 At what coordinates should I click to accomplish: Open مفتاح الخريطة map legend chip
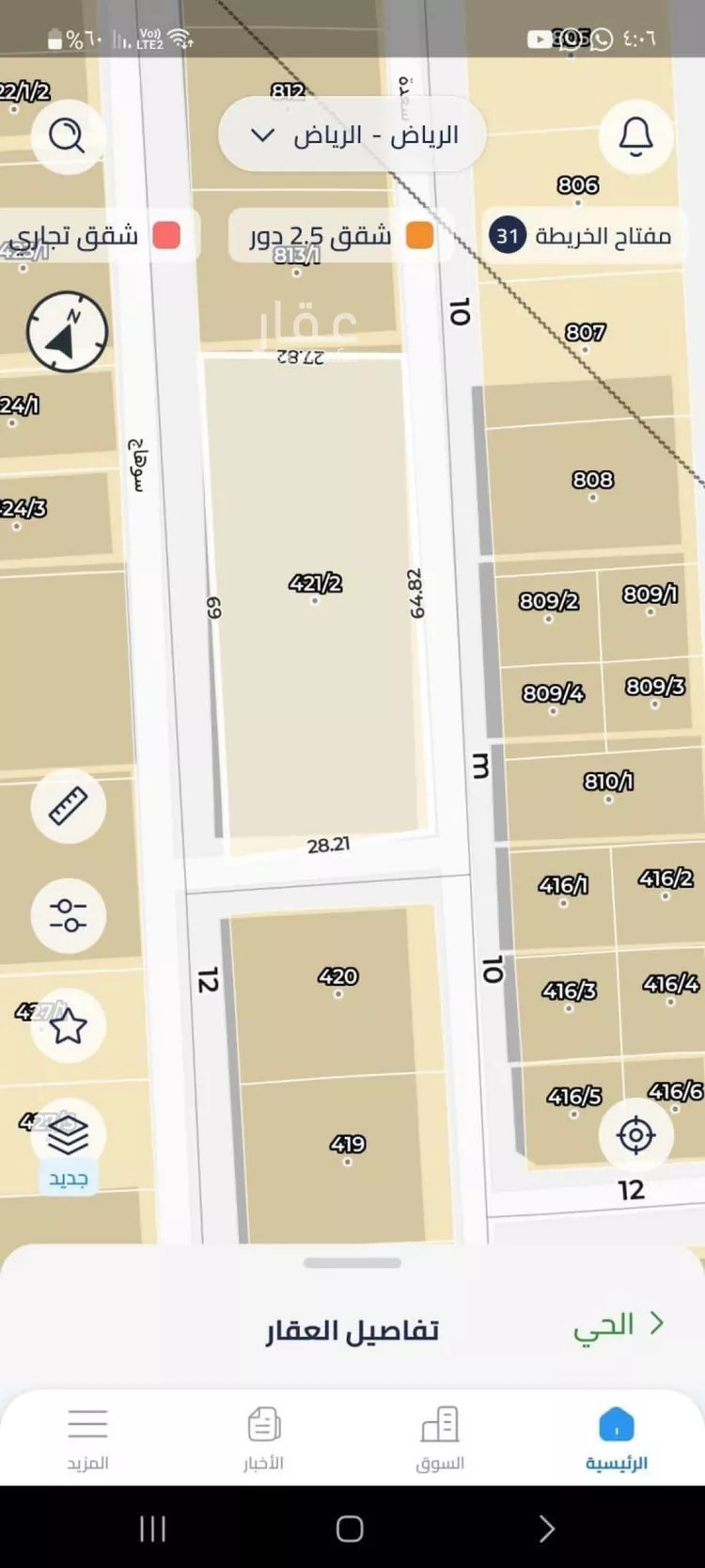pyautogui.click(x=584, y=235)
